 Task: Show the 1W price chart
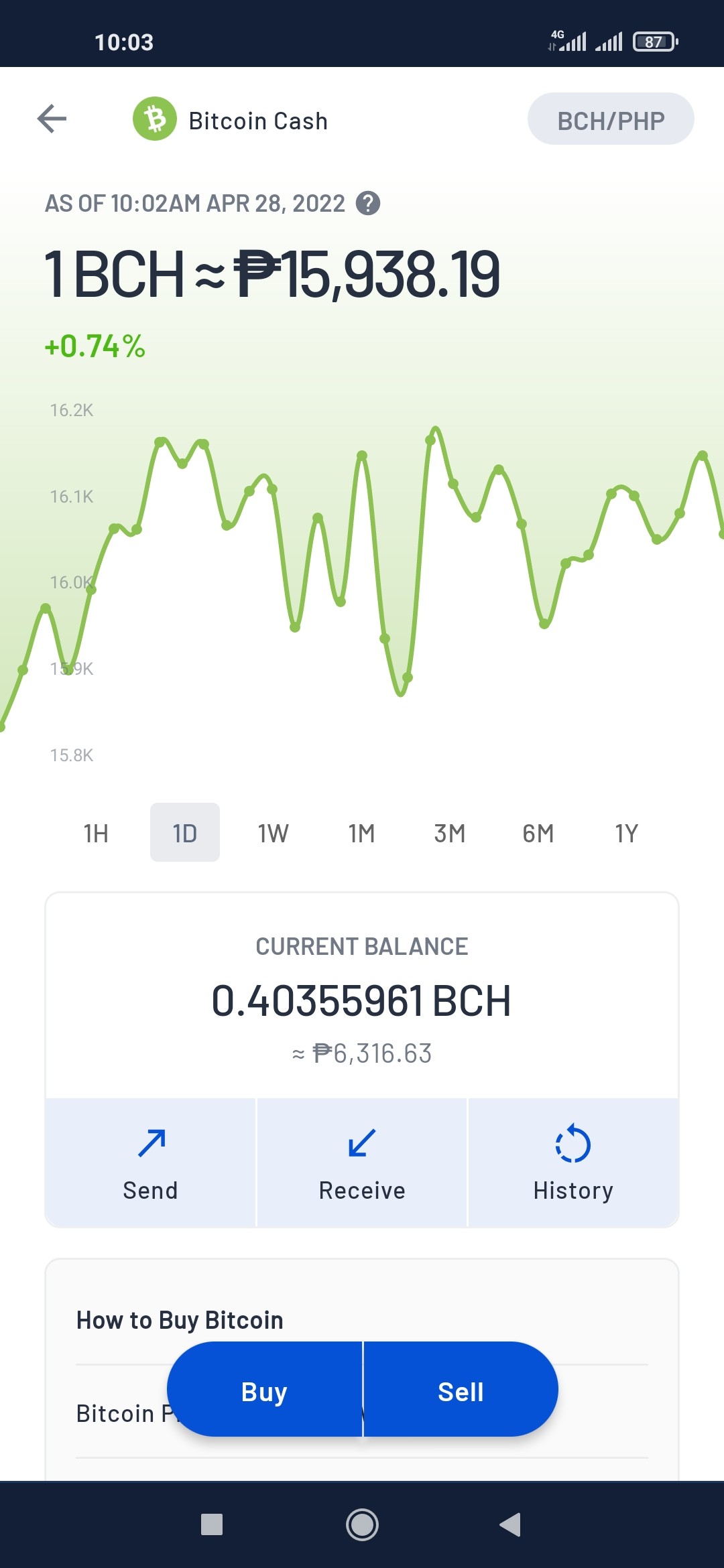point(273,833)
